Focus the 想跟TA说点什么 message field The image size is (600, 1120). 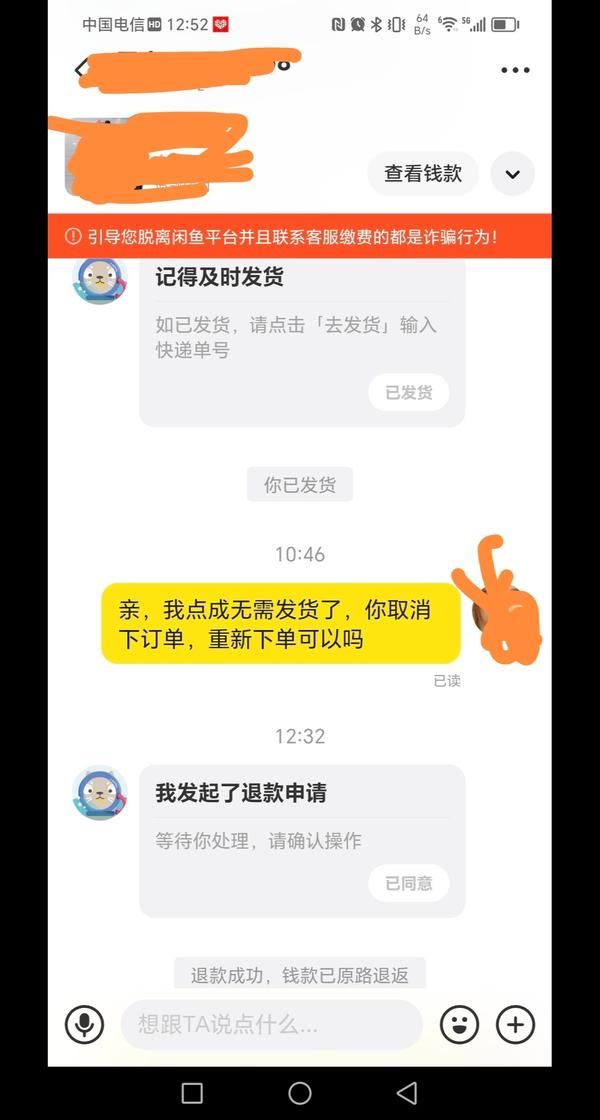coord(271,1024)
